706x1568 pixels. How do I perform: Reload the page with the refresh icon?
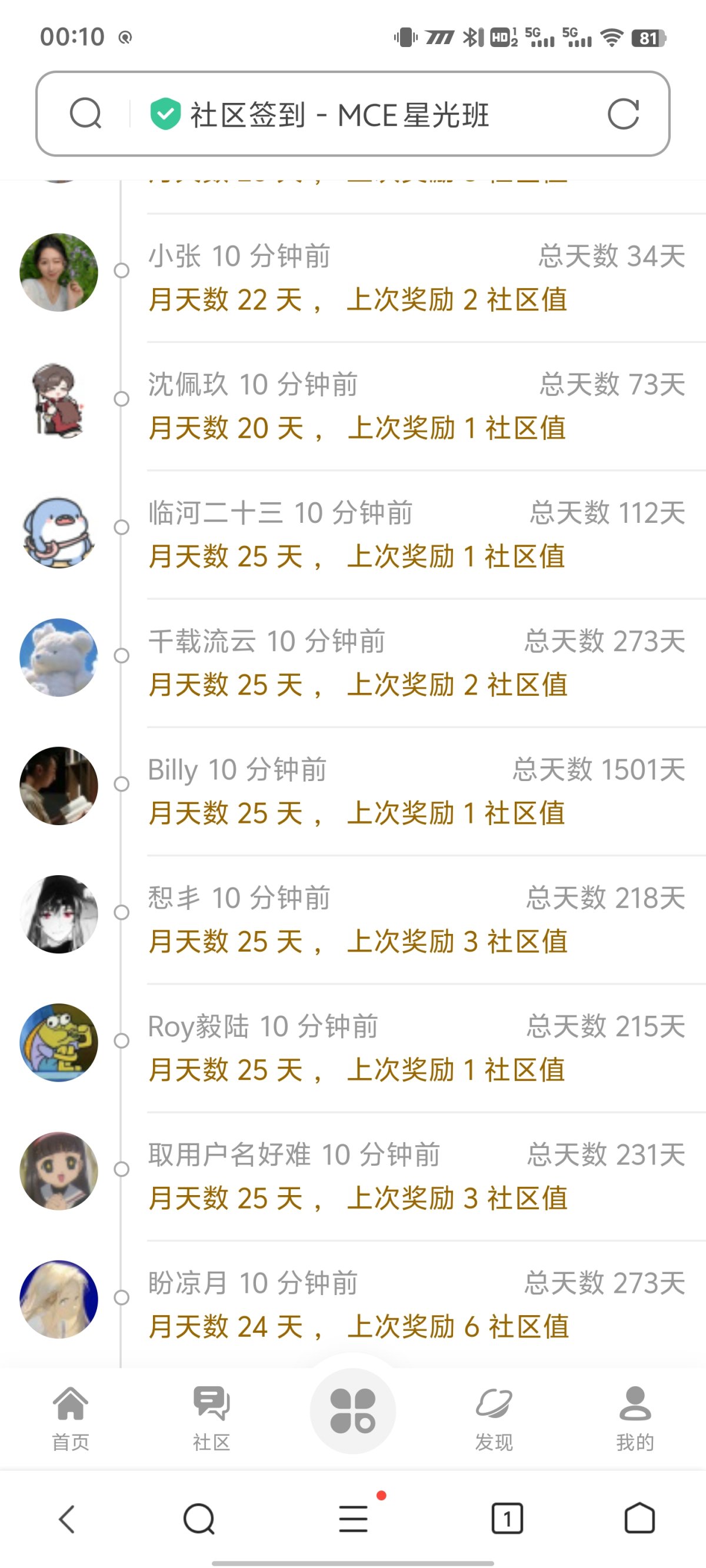point(622,115)
